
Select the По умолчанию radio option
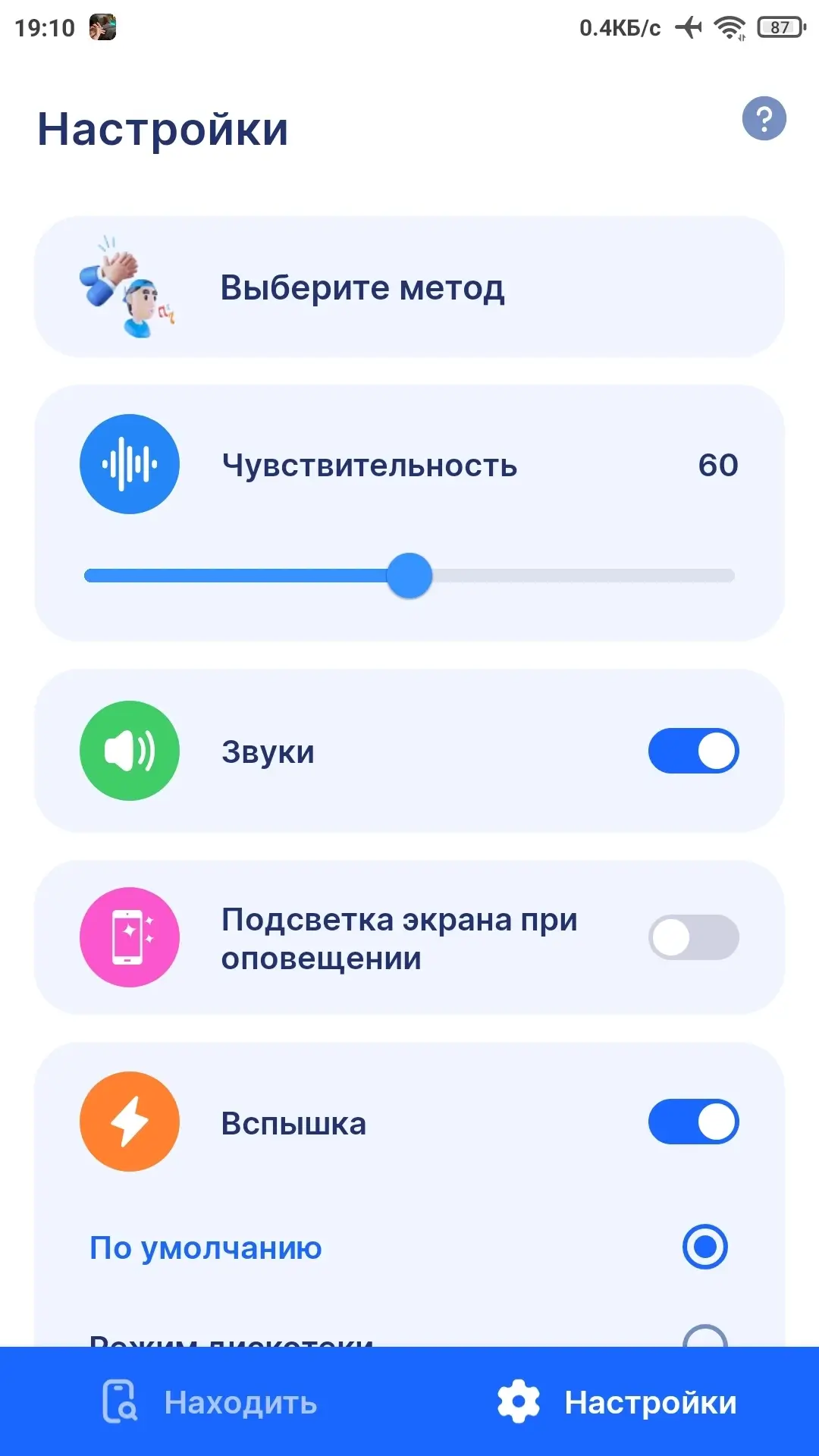(x=704, y=1247)
